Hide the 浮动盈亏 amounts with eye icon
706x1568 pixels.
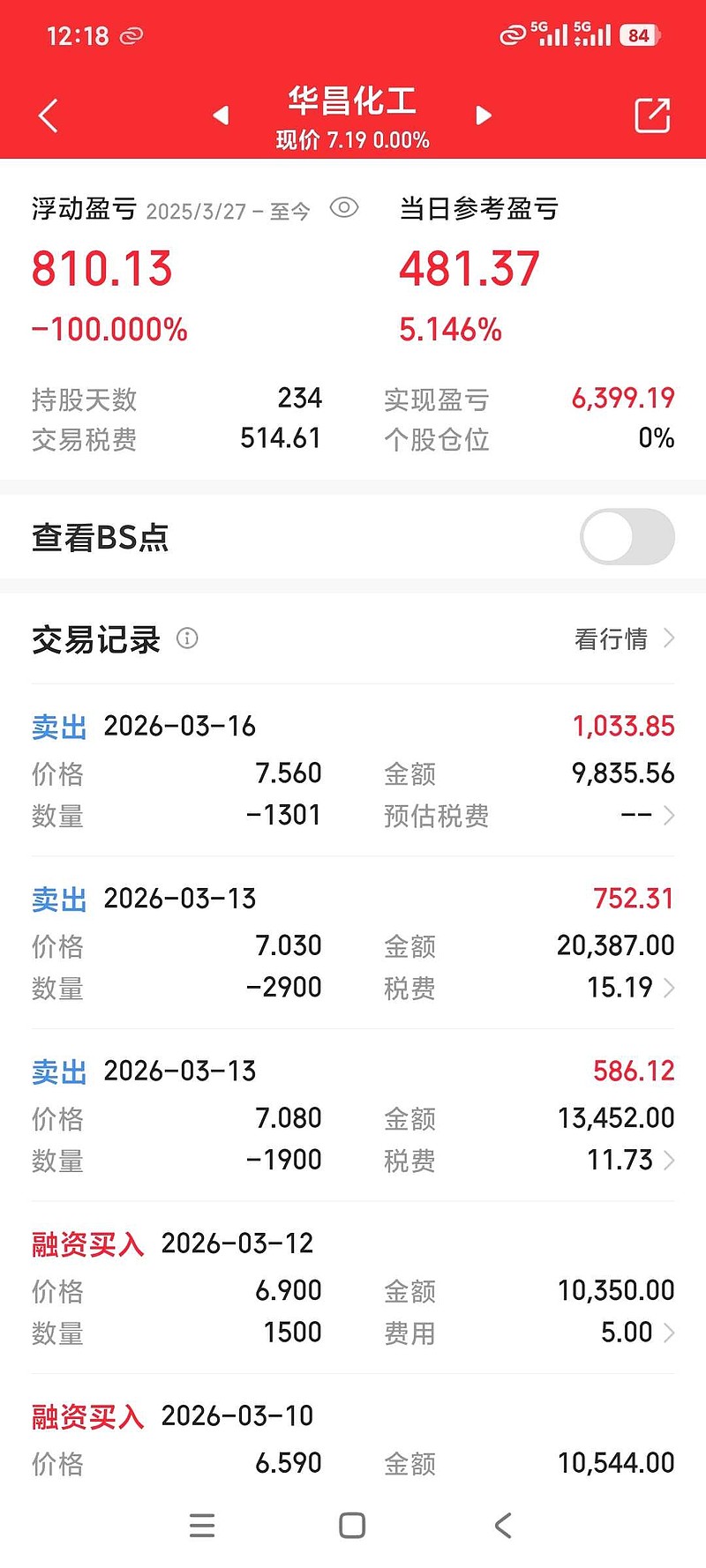[x=343, y=208]
